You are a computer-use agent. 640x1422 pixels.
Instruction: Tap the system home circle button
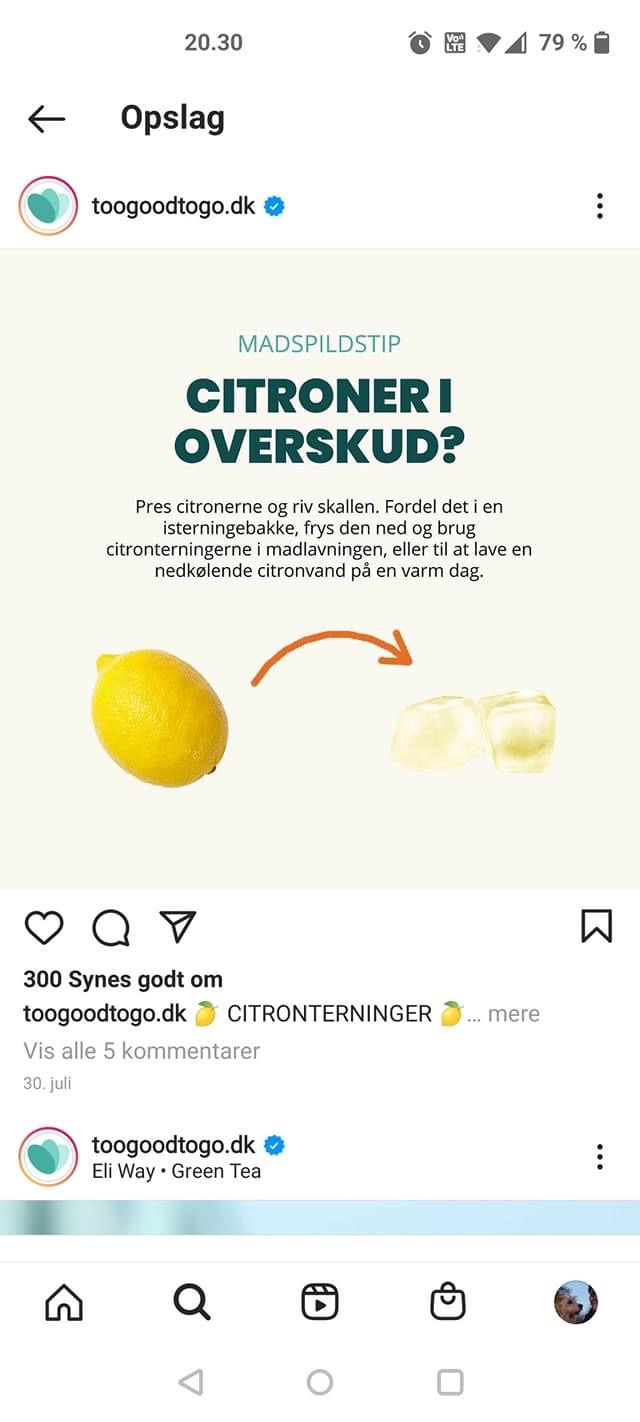pyautogui.click(x=320, y=1382)
